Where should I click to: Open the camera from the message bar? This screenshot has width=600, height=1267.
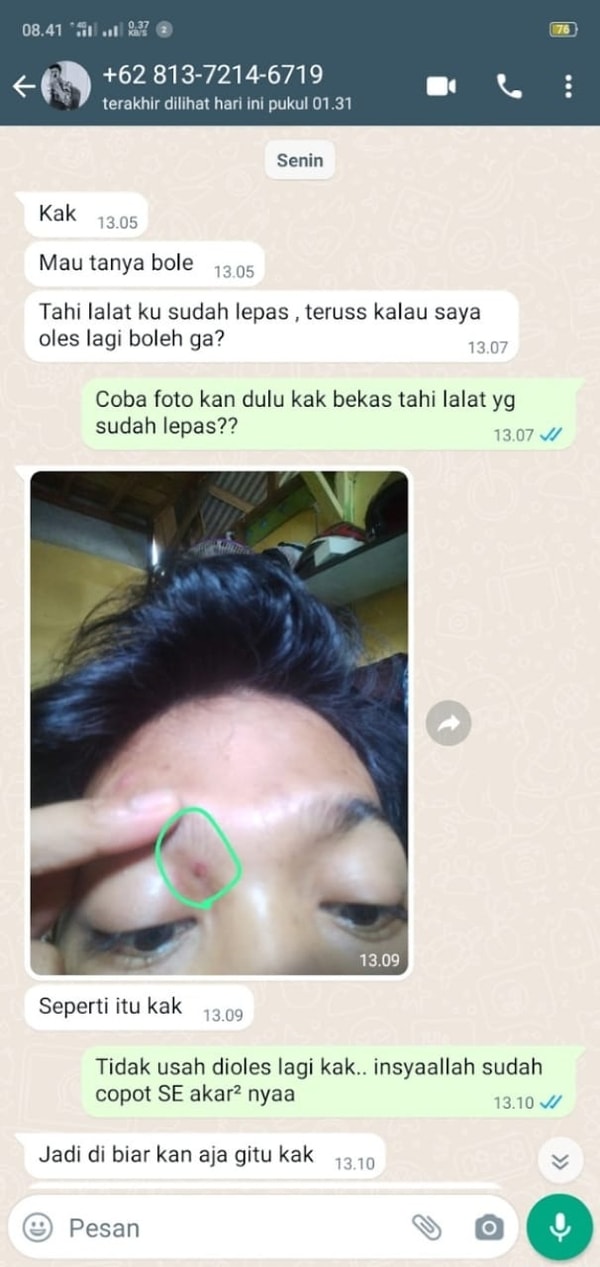489,1227
